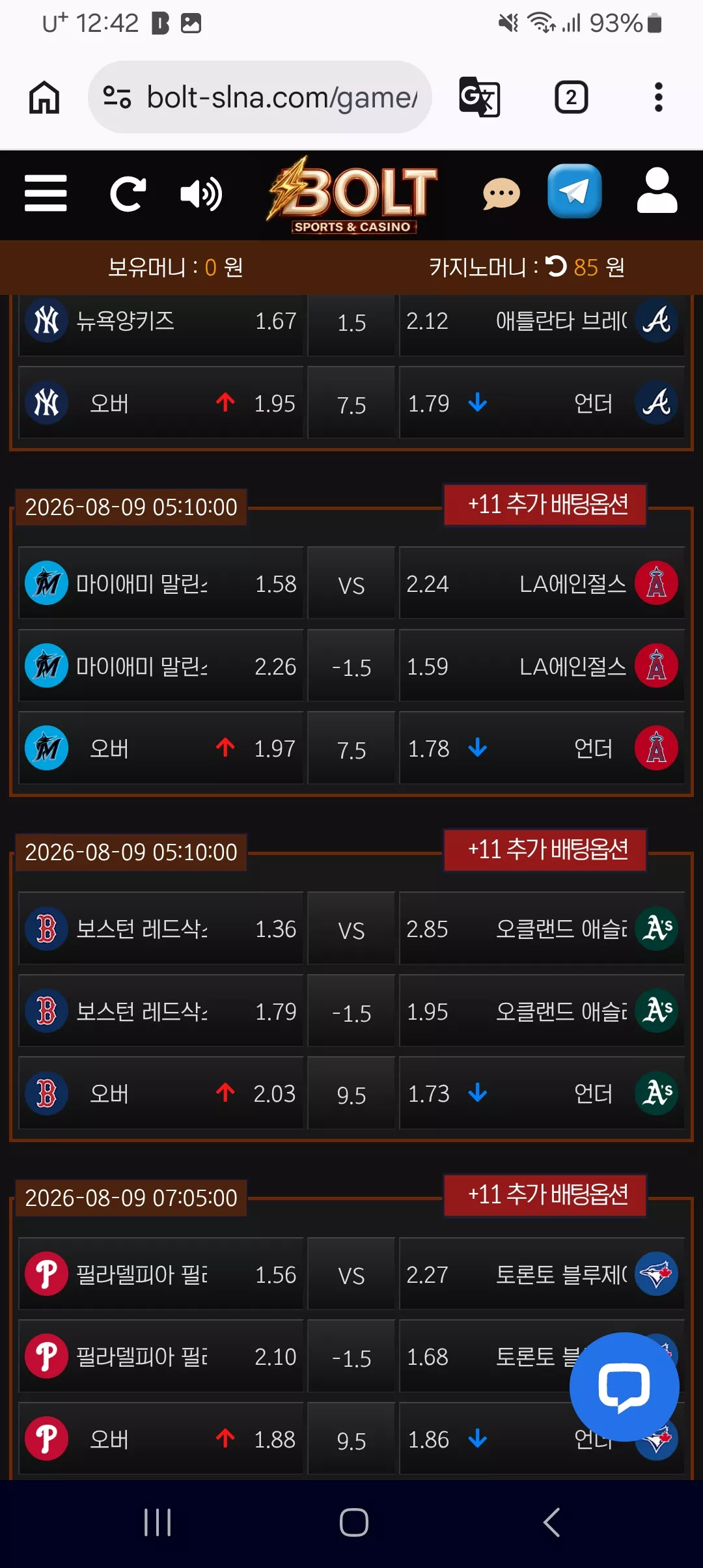Pick Boston Red Sox moneyline 1.36
Image resolution: width=703 pixels, height=1568 pixels.
point(161,929)
